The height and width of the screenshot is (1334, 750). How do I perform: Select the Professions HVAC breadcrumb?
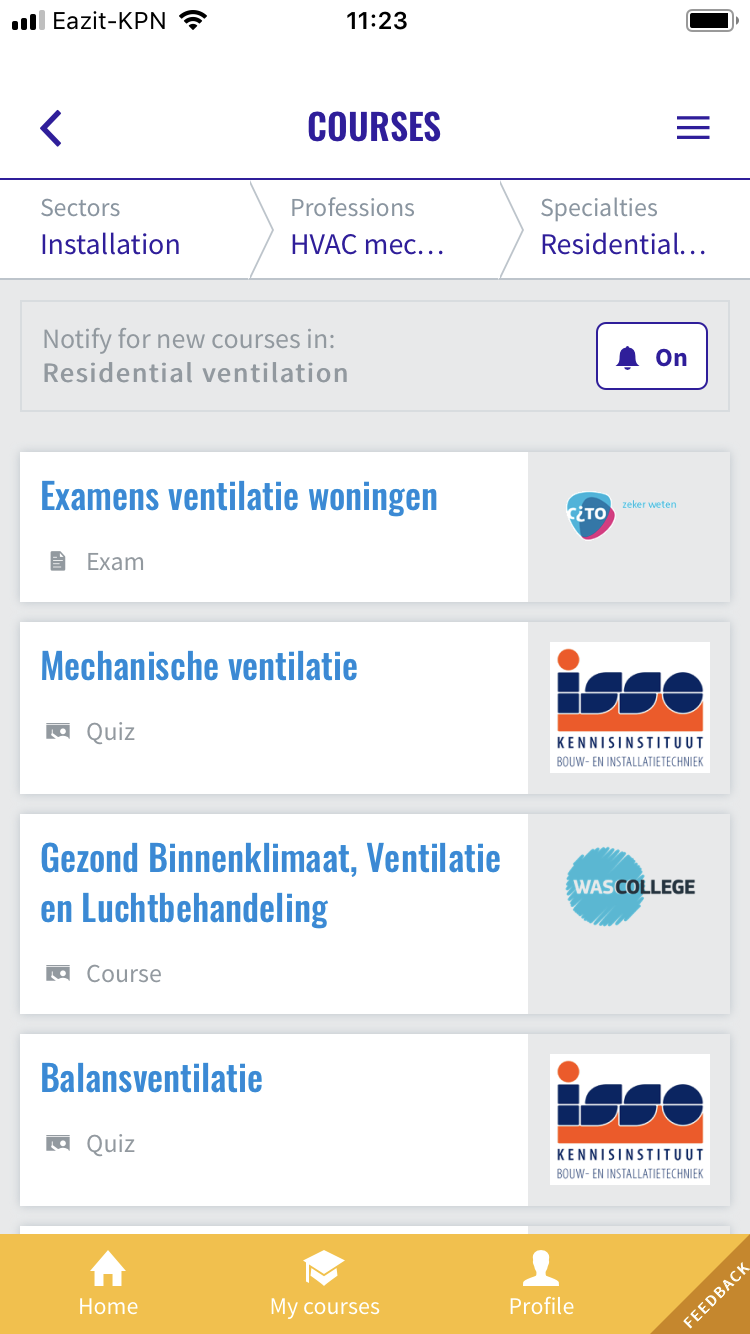[375, 228]
